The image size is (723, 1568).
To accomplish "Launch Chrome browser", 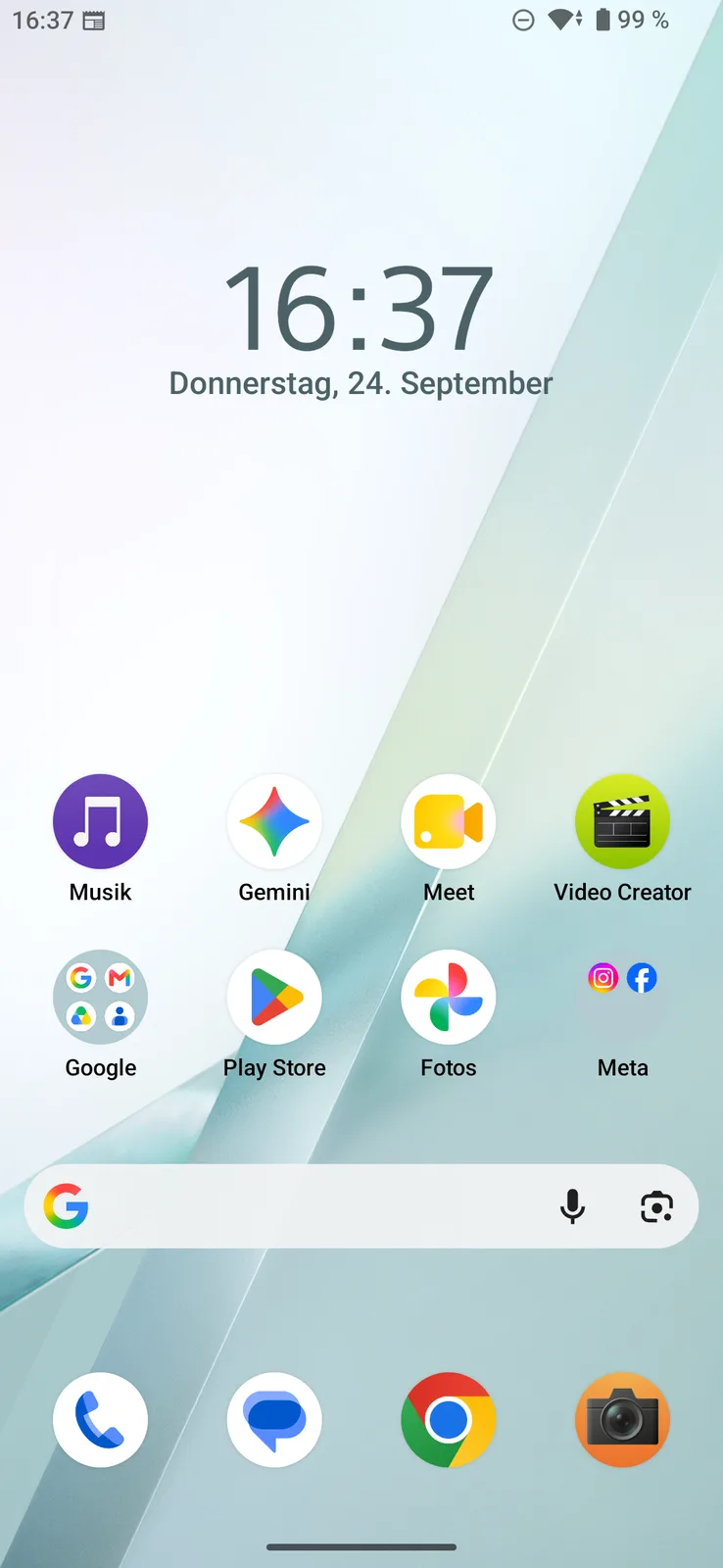I will pos(449,1420).
